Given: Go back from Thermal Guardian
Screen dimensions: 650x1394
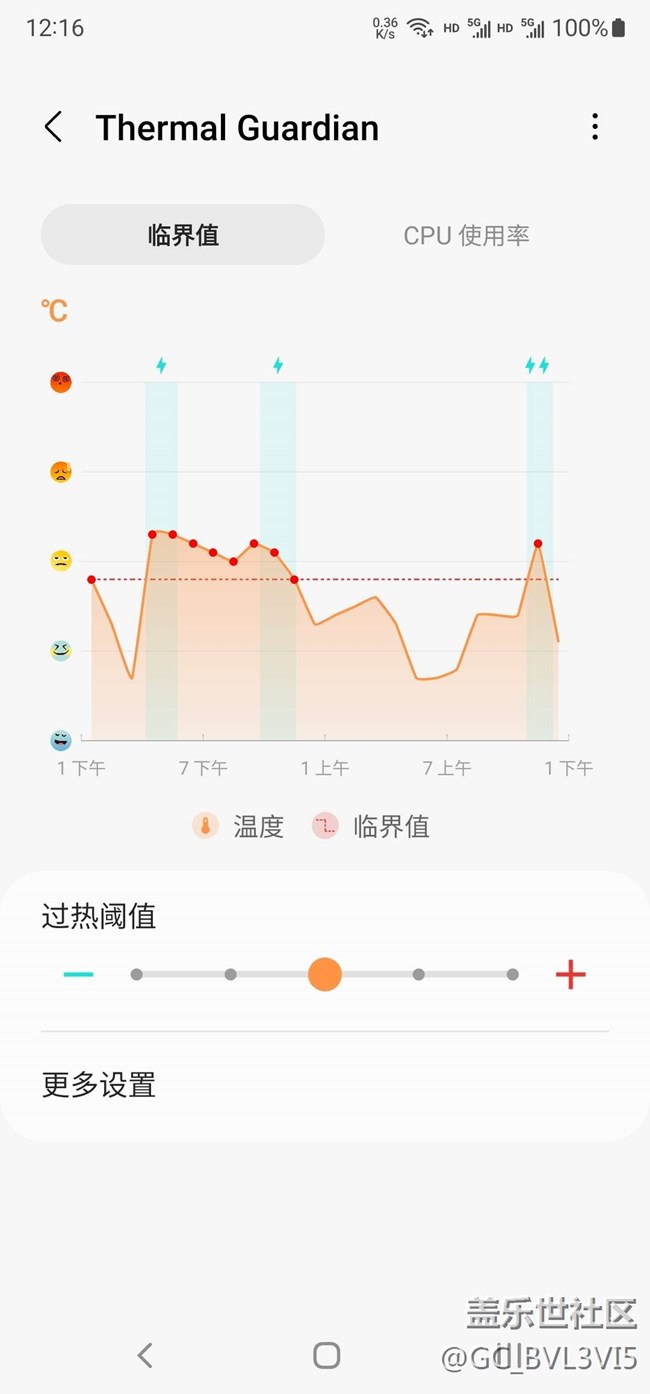Looking at the screenshot, I should (x=53, y=127).
